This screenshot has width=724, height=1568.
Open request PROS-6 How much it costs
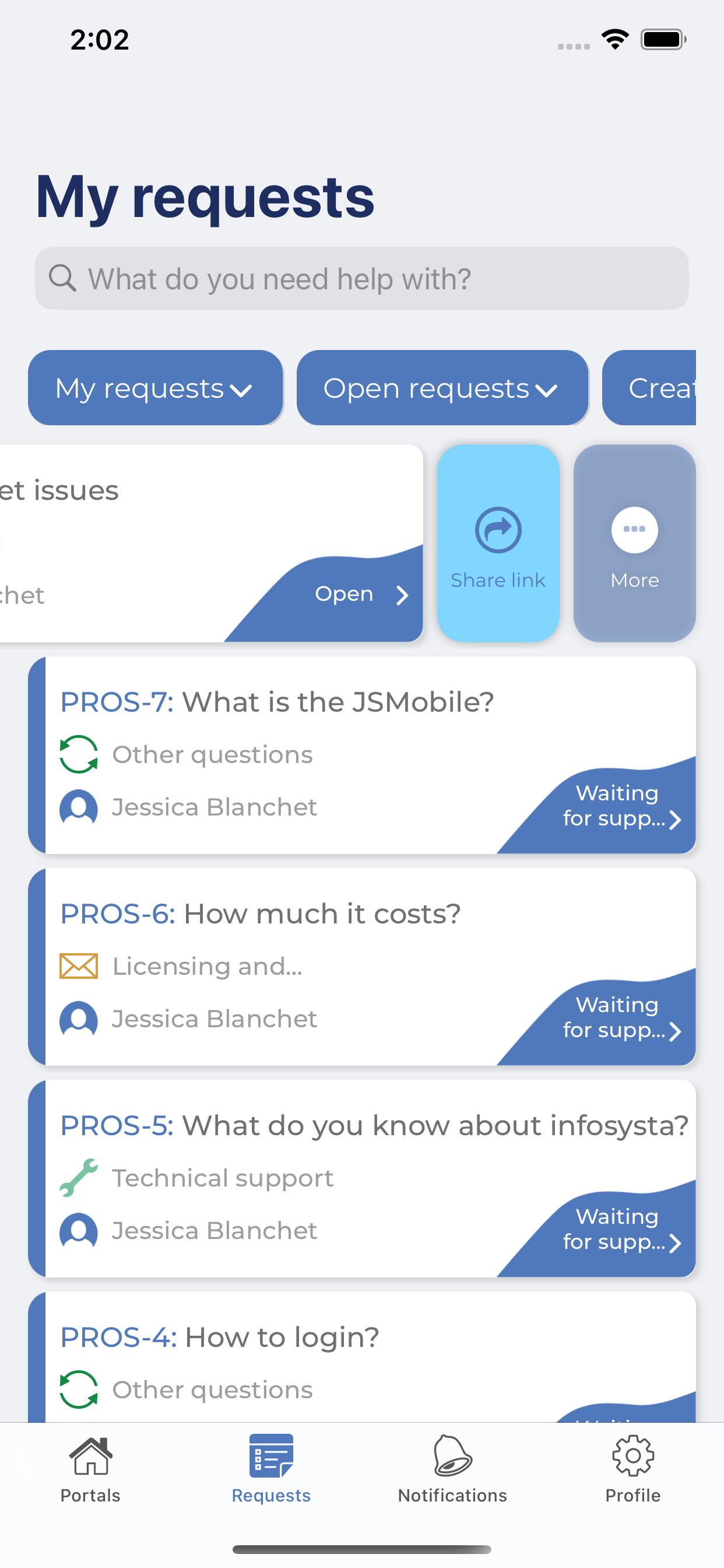tap(361, 967)
